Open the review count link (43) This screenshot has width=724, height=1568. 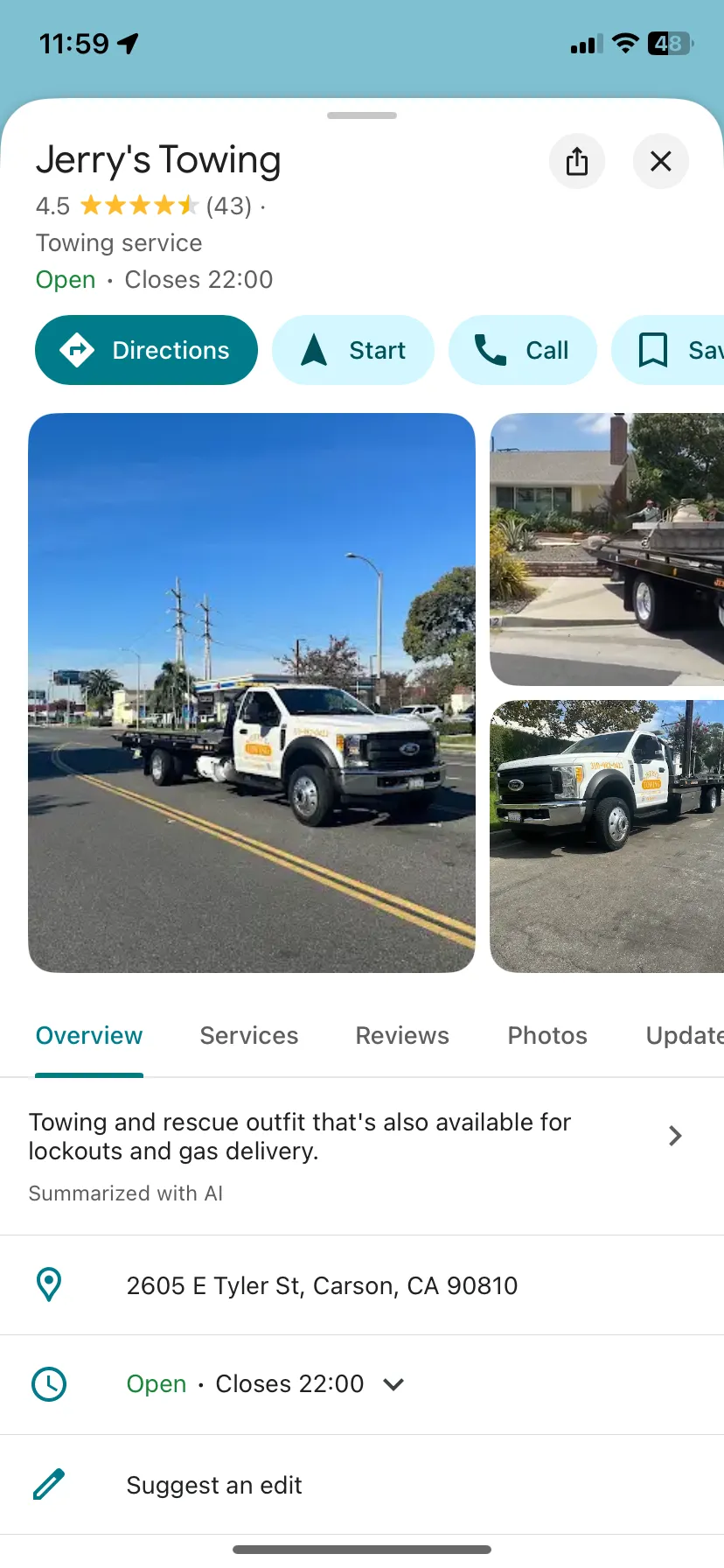click(231, 206)
